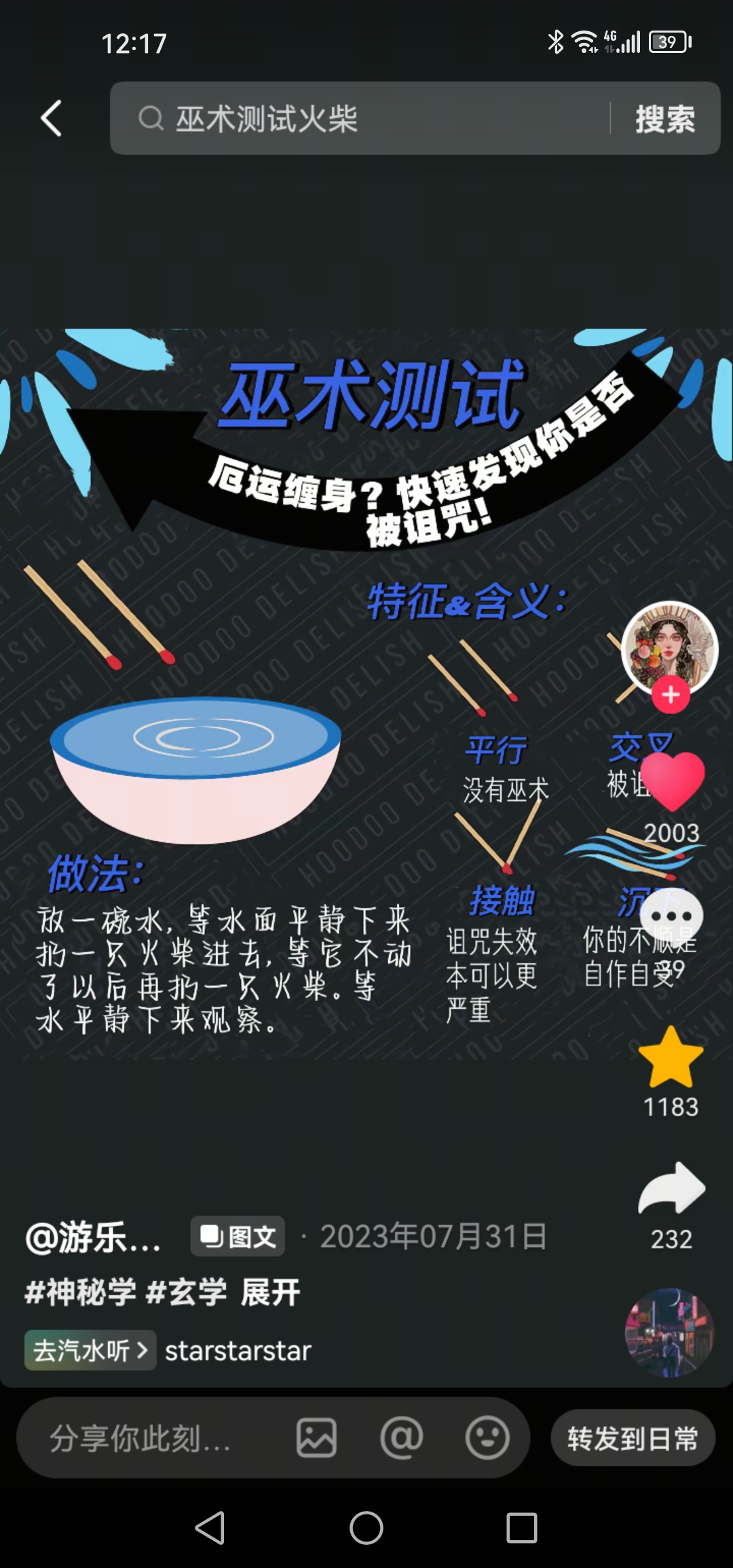Open the spinning music disc
This screenshot has width=733, height=1568.
tap(669, 1333)
